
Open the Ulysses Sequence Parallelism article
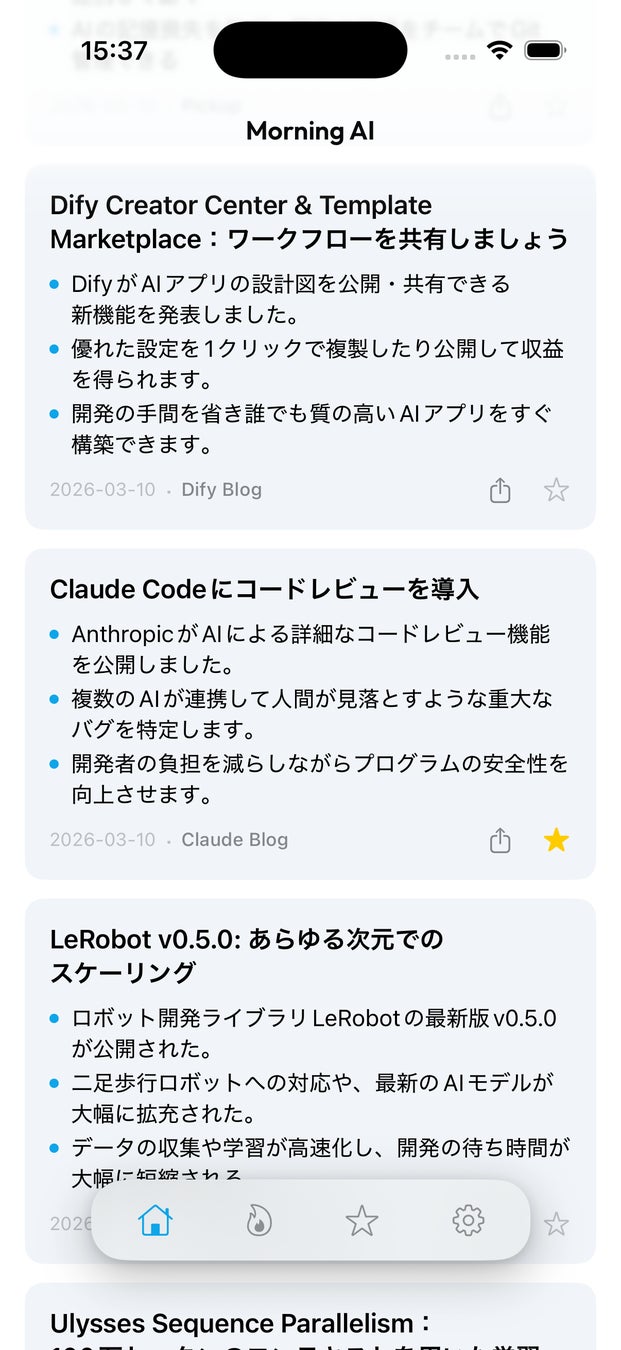(310, 1325)
